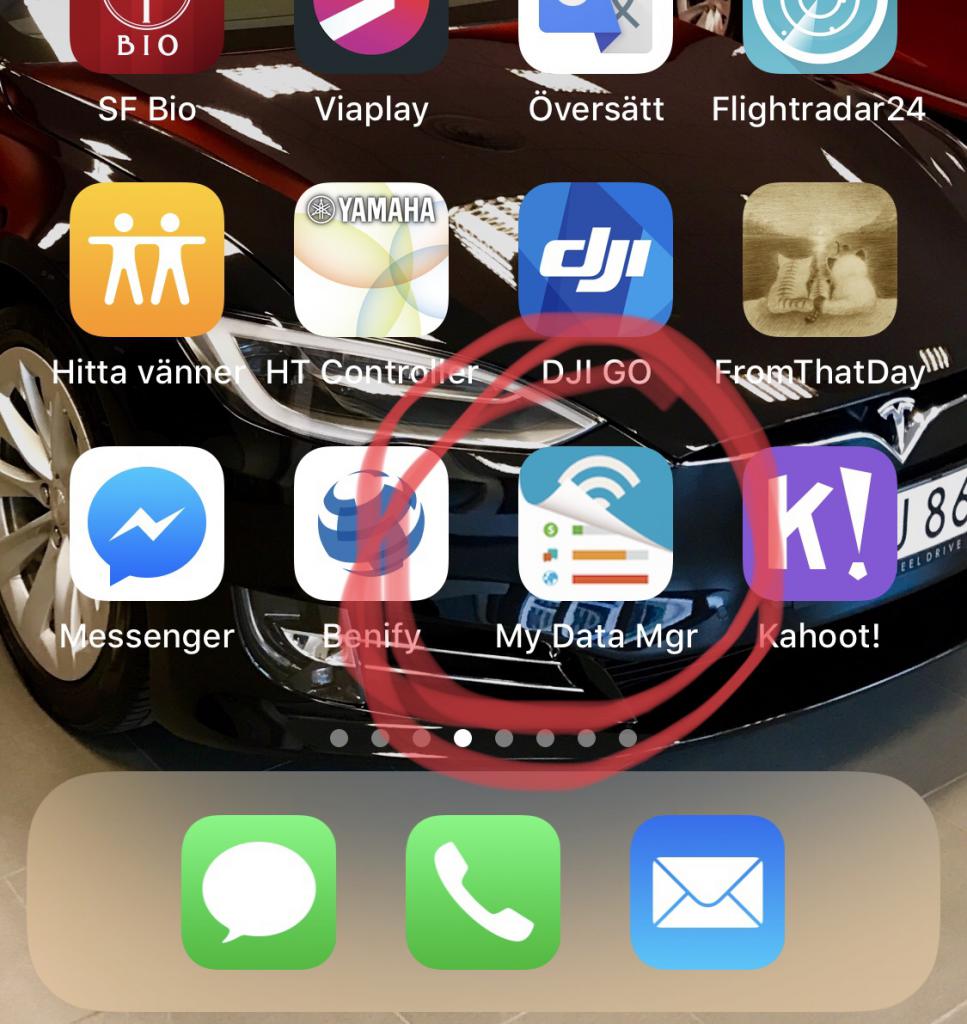Launch Kahoot!
Viewport: 967px width, 1024px height.
[819, 523]
